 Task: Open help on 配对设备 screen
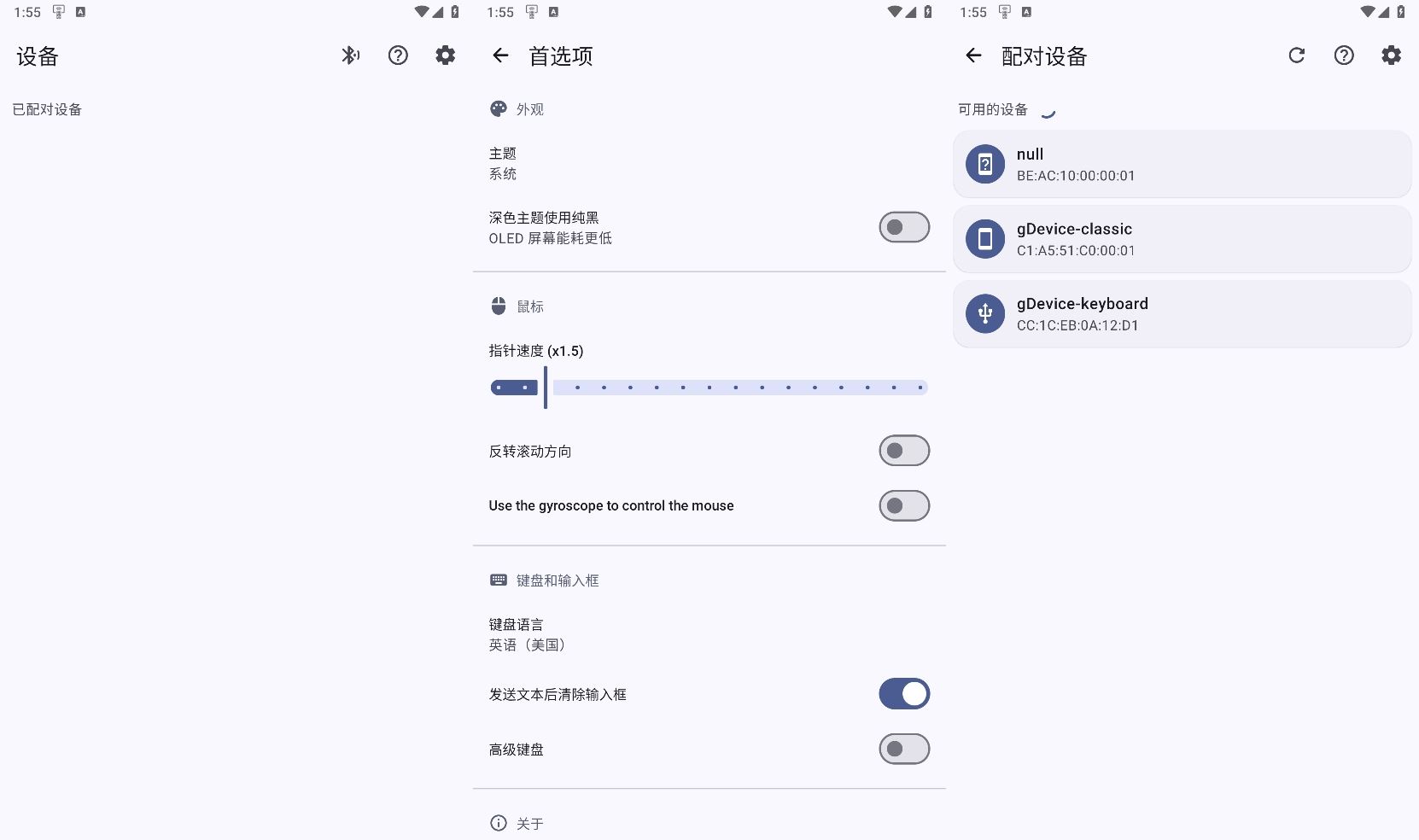tap(1344, 55)
